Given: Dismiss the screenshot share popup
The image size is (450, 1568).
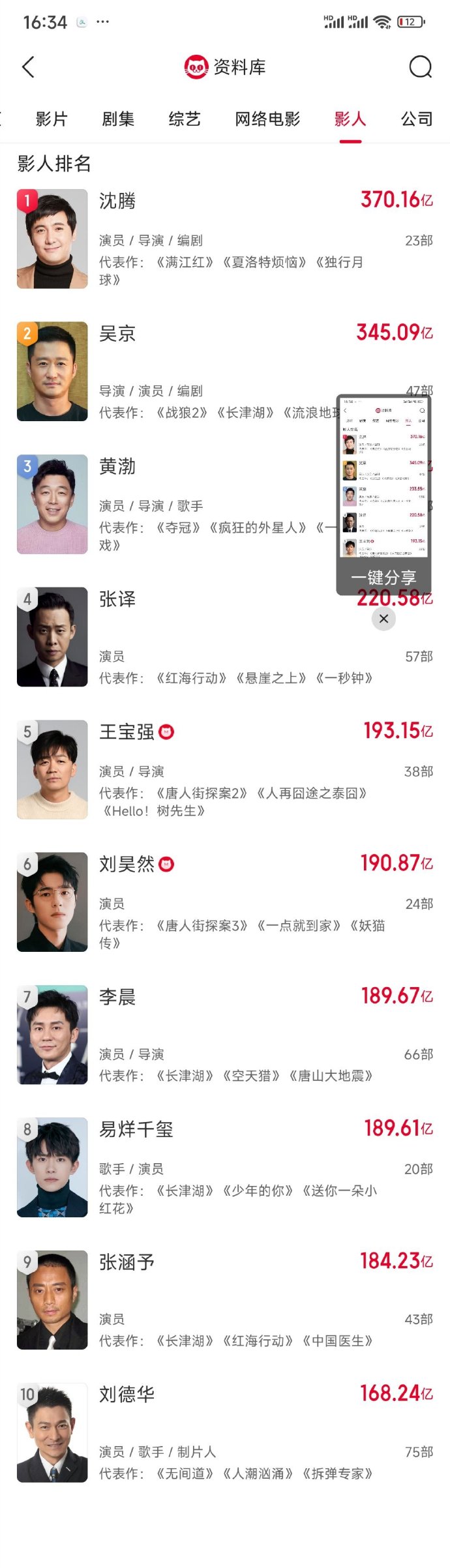Looking at the screenshot, I should 383,619.
